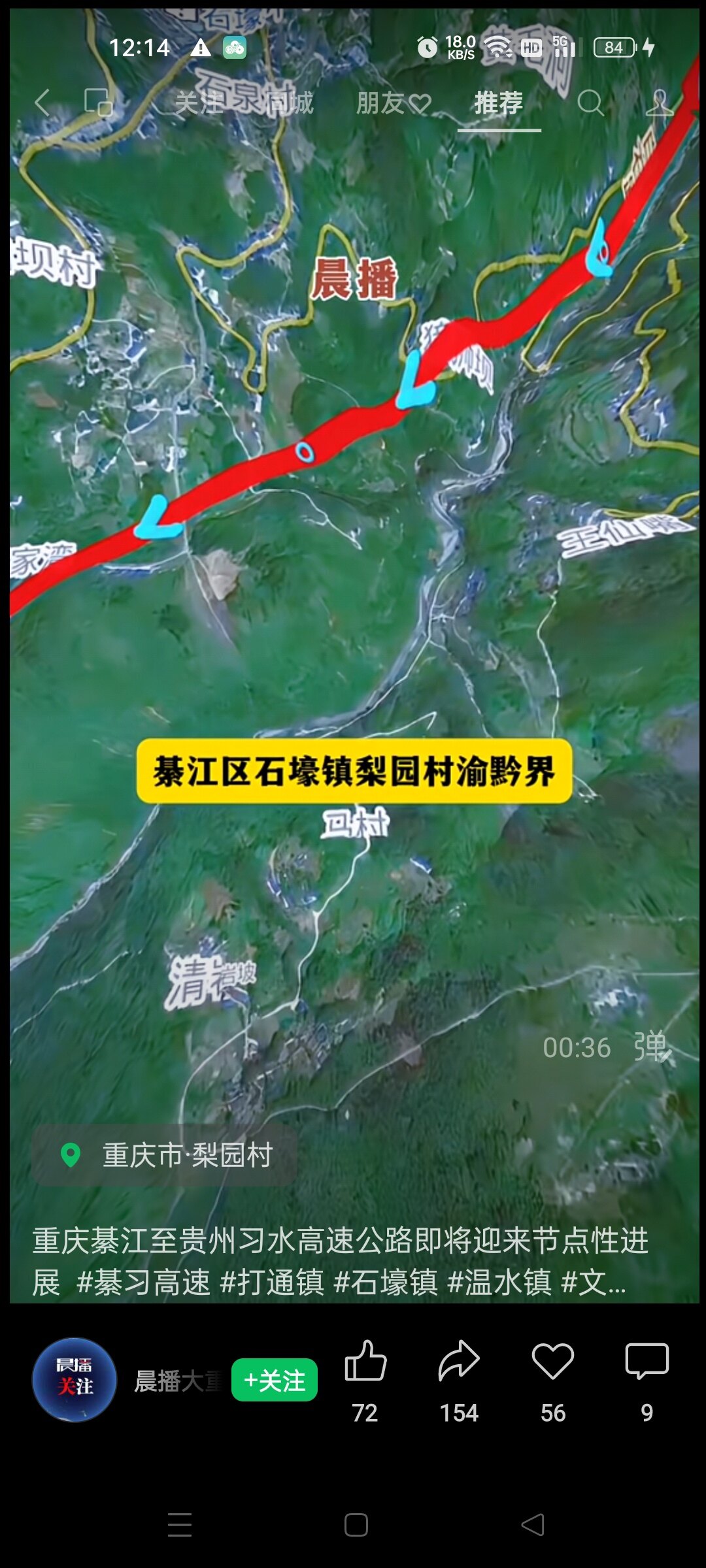
Task: Open the #綦习高速 hashtag
Action: click(x=143, y=1282)
